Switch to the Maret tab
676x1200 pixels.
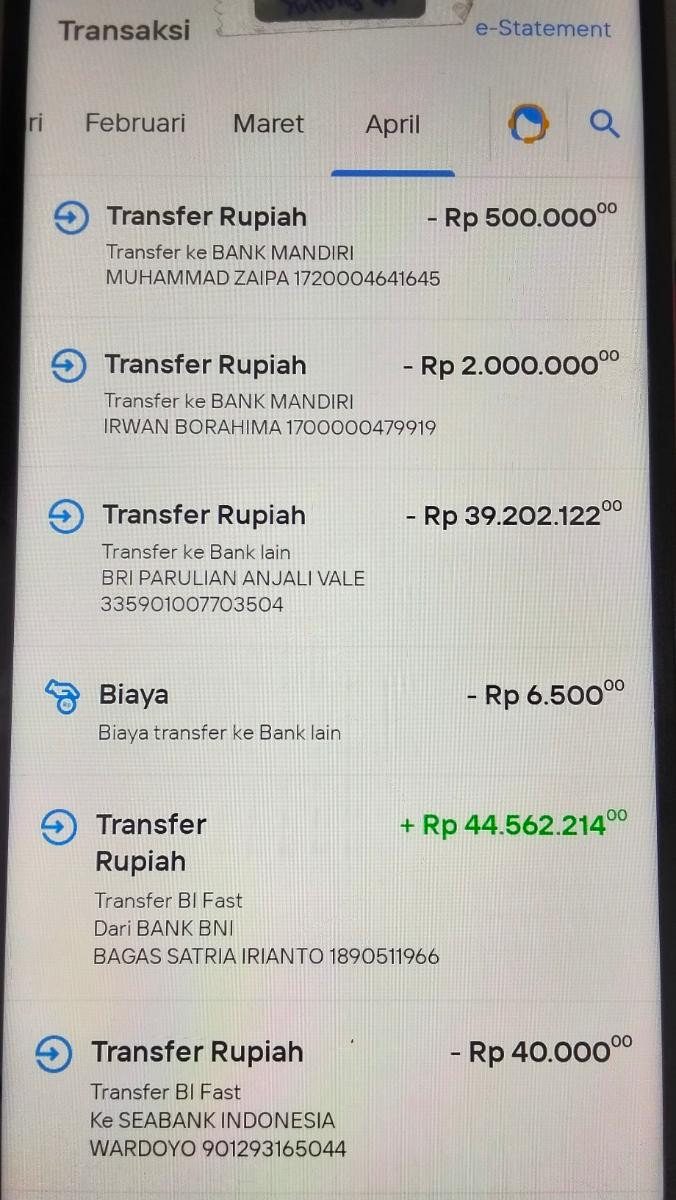click(268, 124)
